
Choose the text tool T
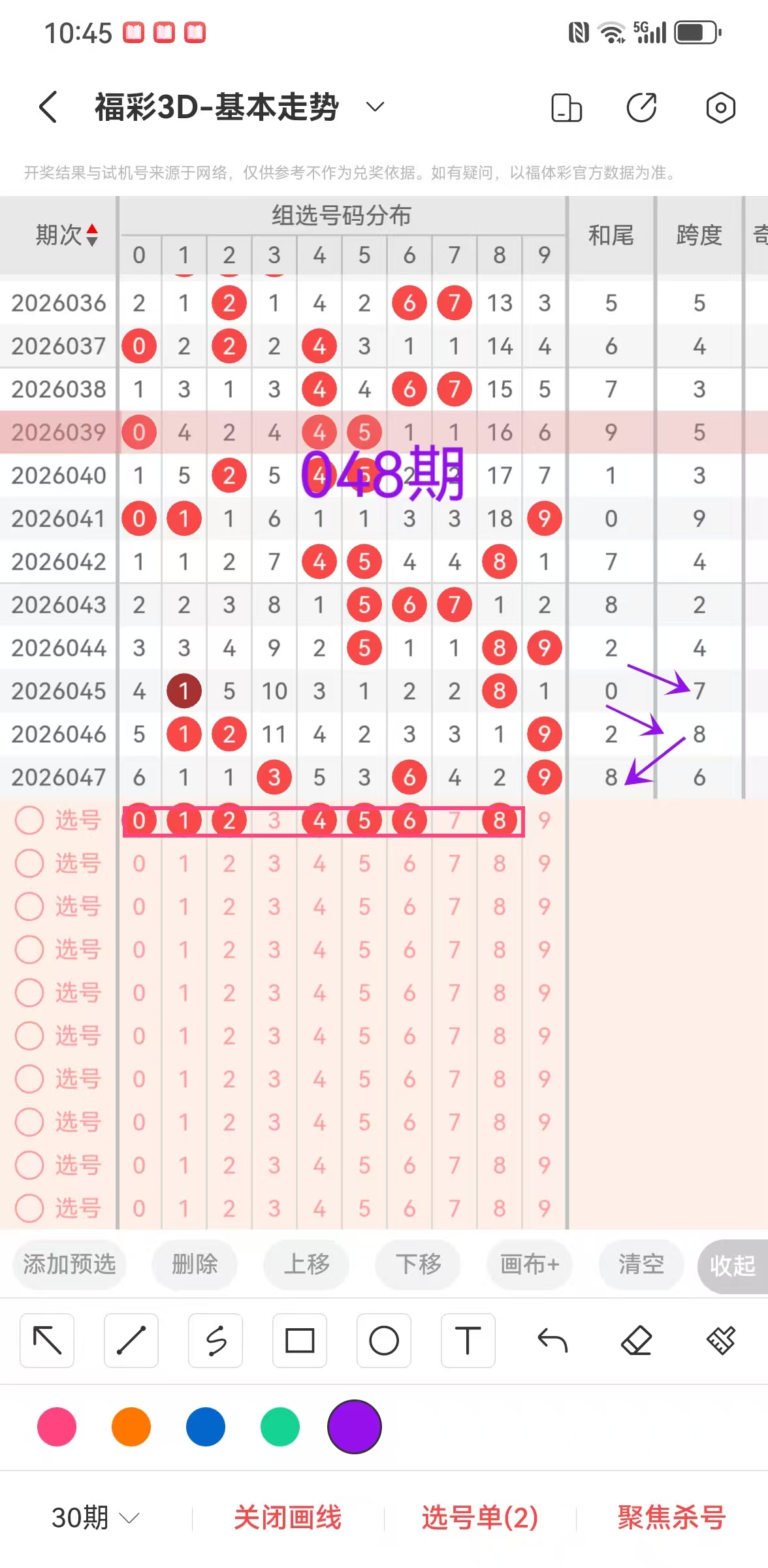coord(468,1341)
